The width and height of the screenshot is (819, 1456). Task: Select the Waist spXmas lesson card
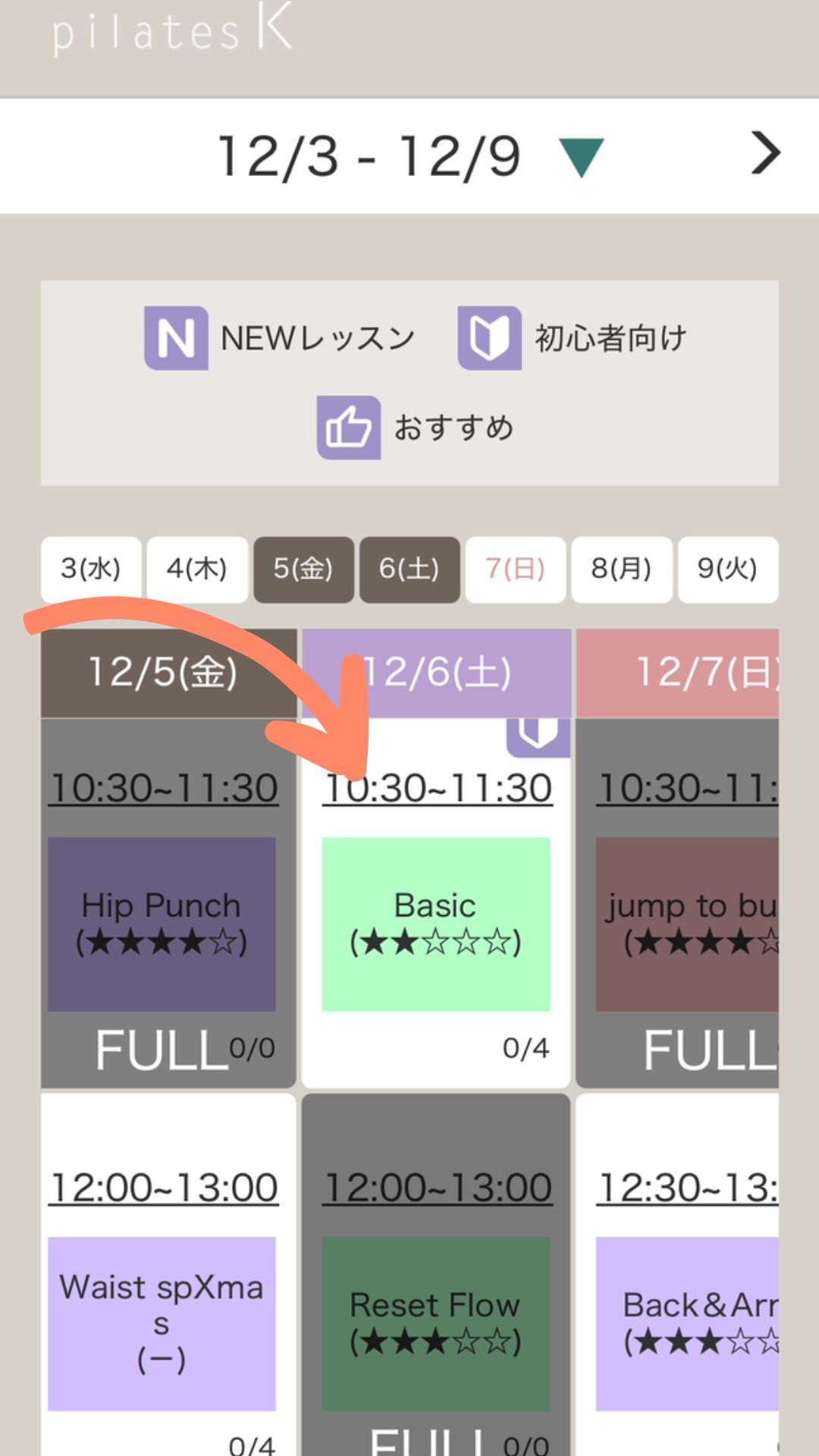click(x=162, y=1323)
